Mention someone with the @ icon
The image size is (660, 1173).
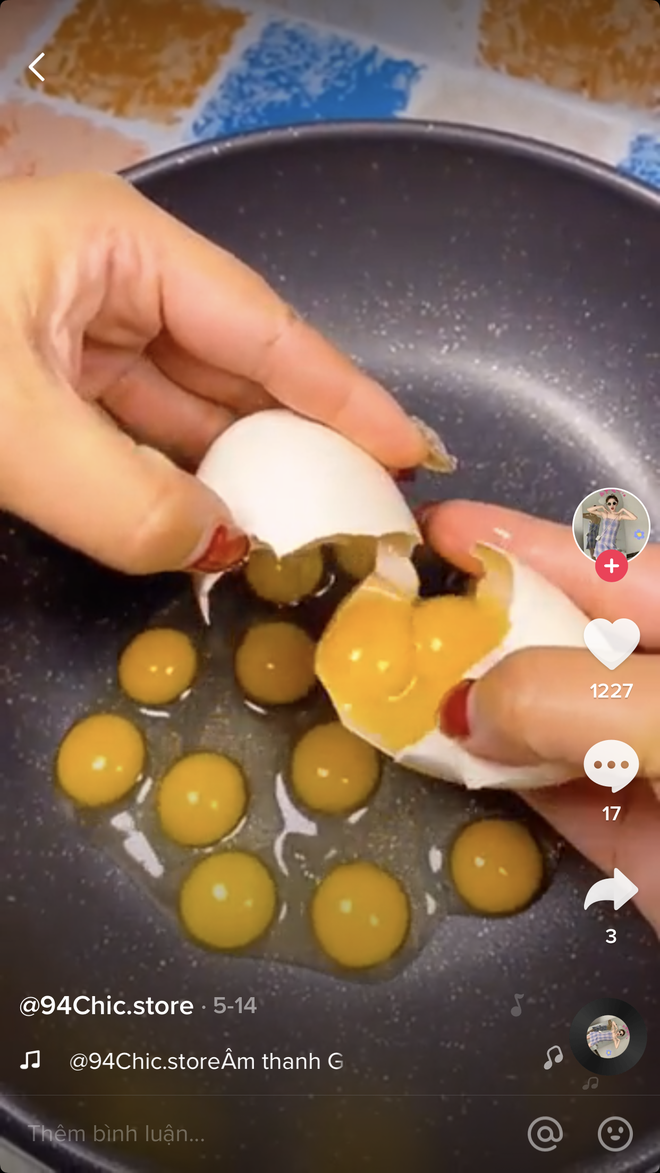[545, 1134]
